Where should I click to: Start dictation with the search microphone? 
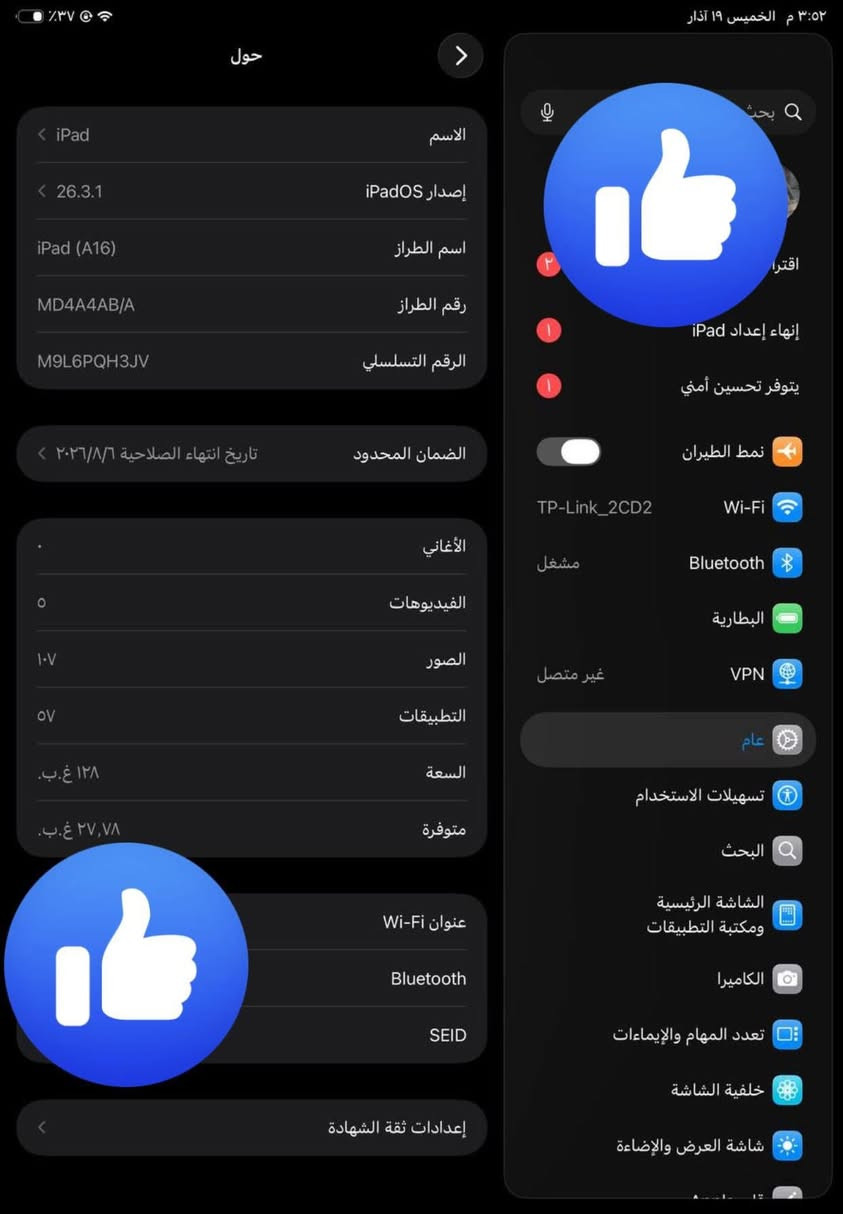[x=547, y=112]
